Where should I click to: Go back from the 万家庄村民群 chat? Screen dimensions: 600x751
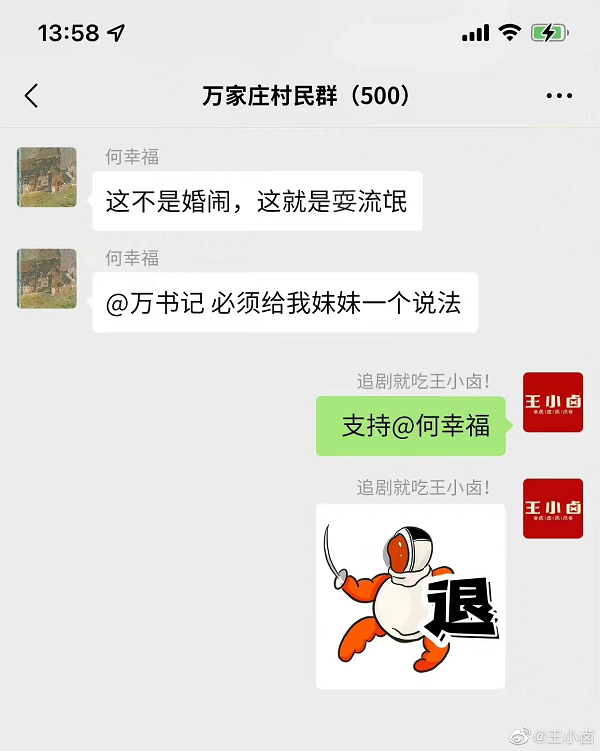pyautogui.click(x=31, y=96)
